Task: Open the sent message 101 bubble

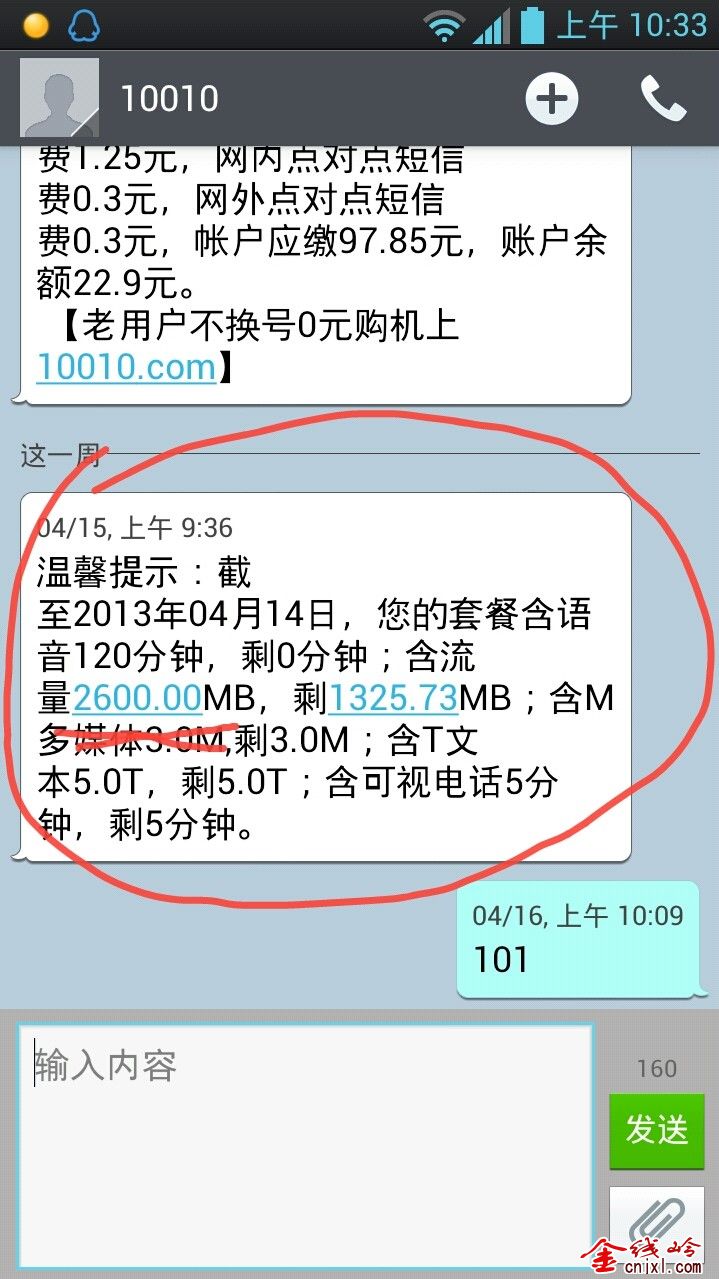Action: [577, 940]
